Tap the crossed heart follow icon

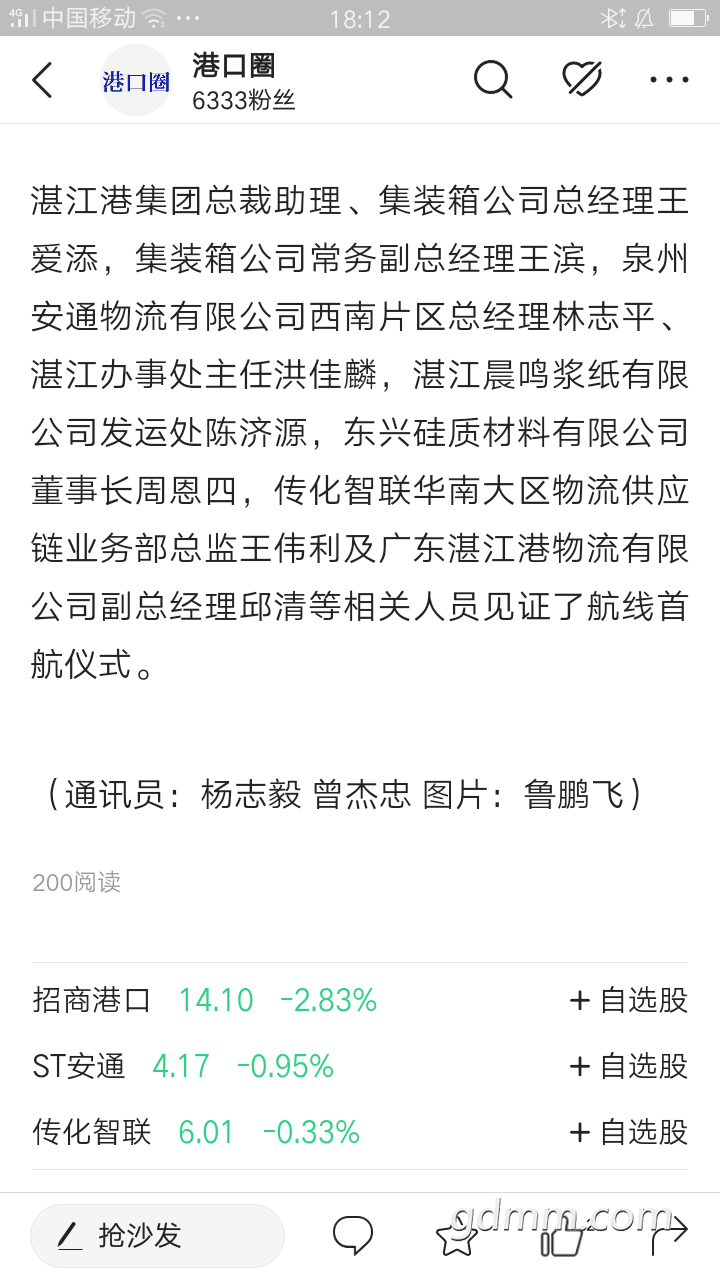pos(581,79)
